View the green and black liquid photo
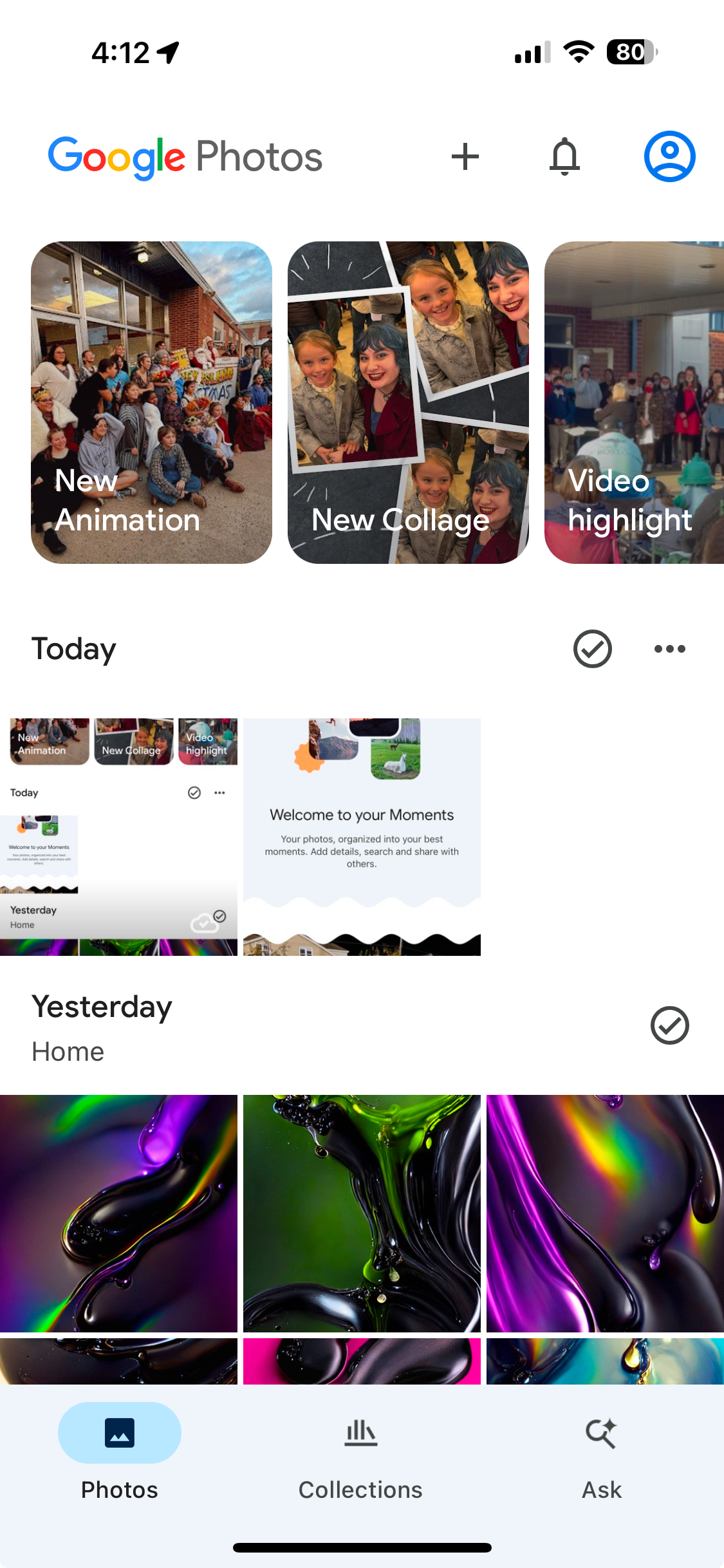Viewport: 724px width, 1568px height. [362, 1213]
